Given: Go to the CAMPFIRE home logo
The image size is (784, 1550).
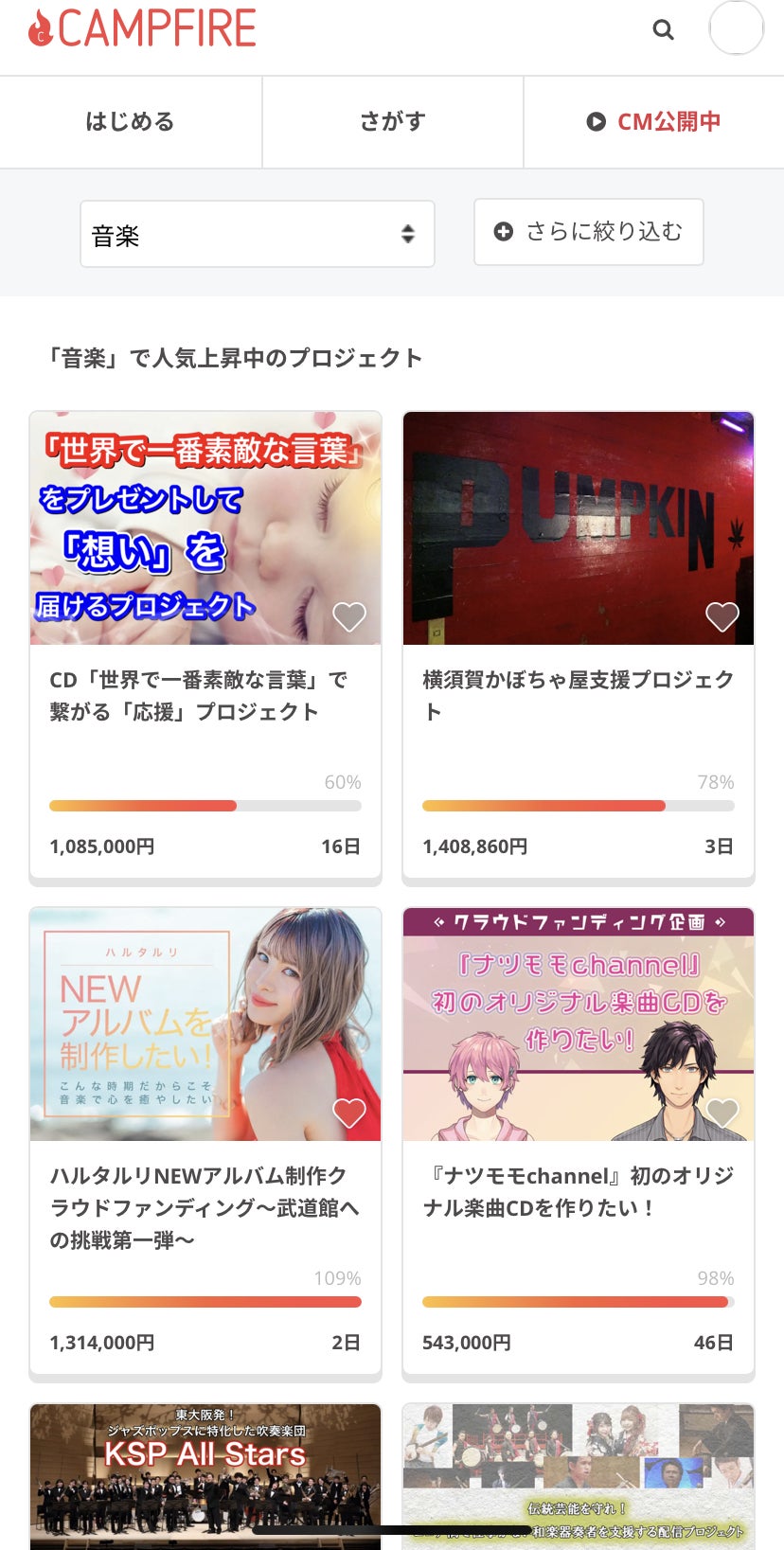Looking at the screenshot, I should [143, 28].
